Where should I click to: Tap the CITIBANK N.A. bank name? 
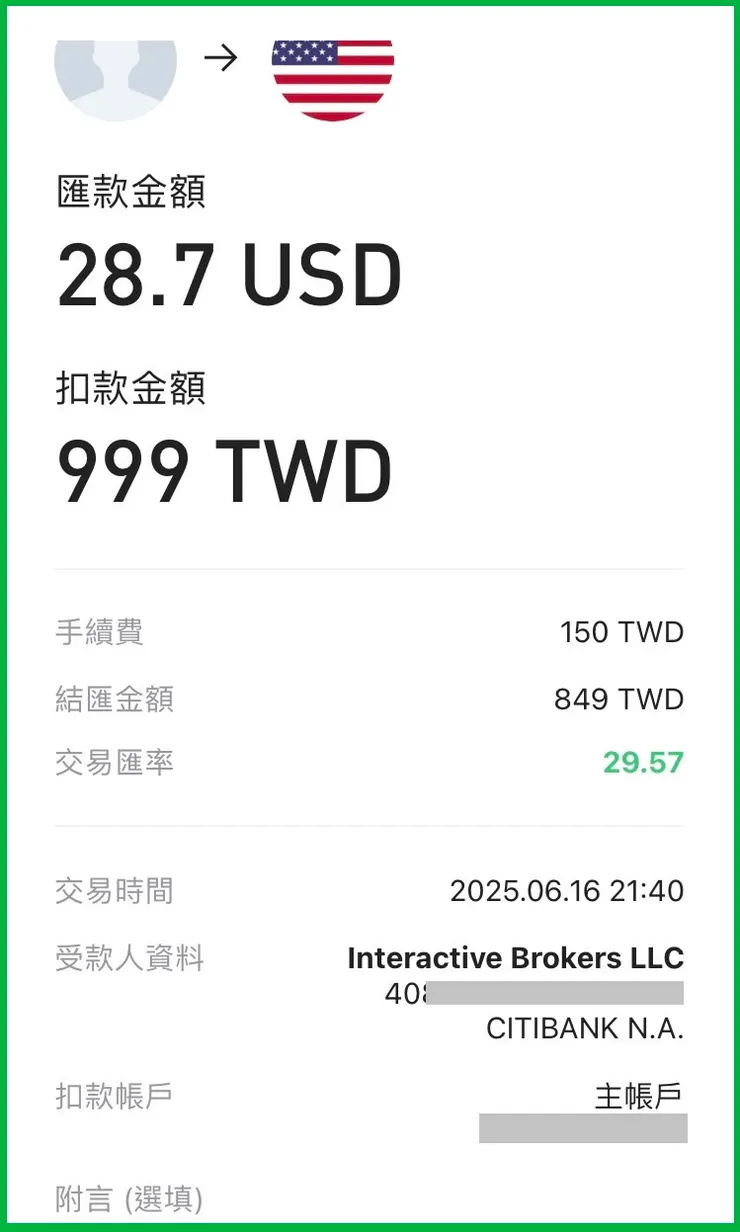pos(583,1027)
